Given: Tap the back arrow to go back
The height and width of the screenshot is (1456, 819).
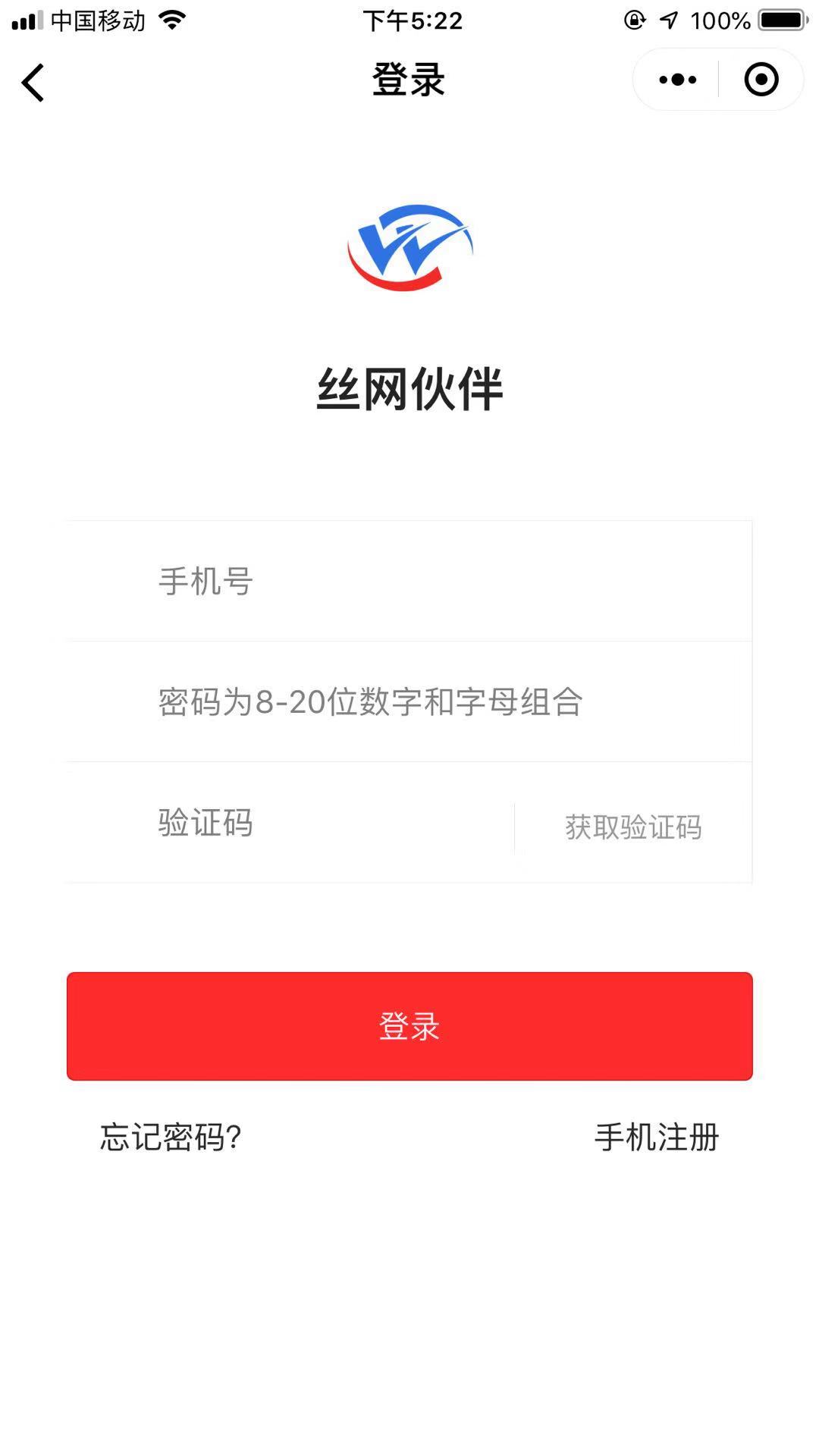Looking at the screenshot, I should (32, 81).
